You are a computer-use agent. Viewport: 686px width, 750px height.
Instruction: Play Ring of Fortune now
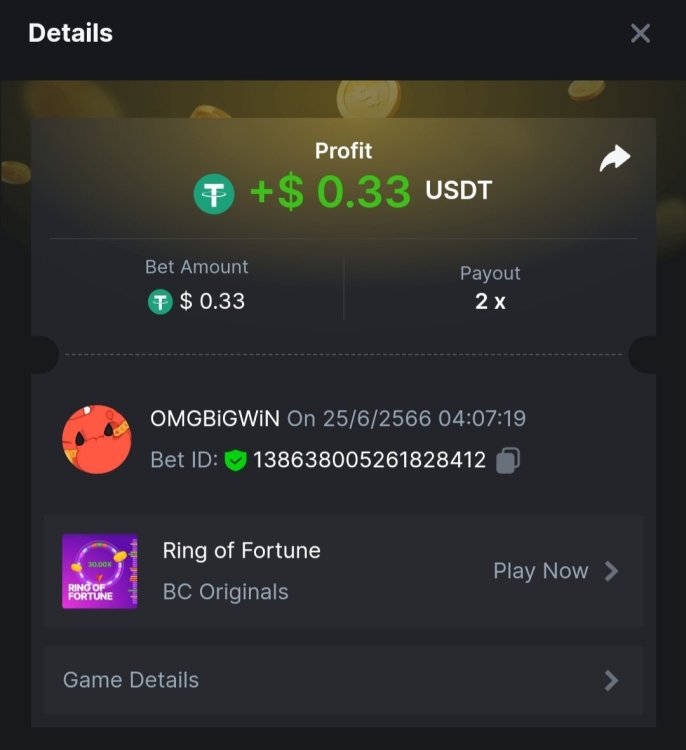pyautogui.click(x=555, y=571)
